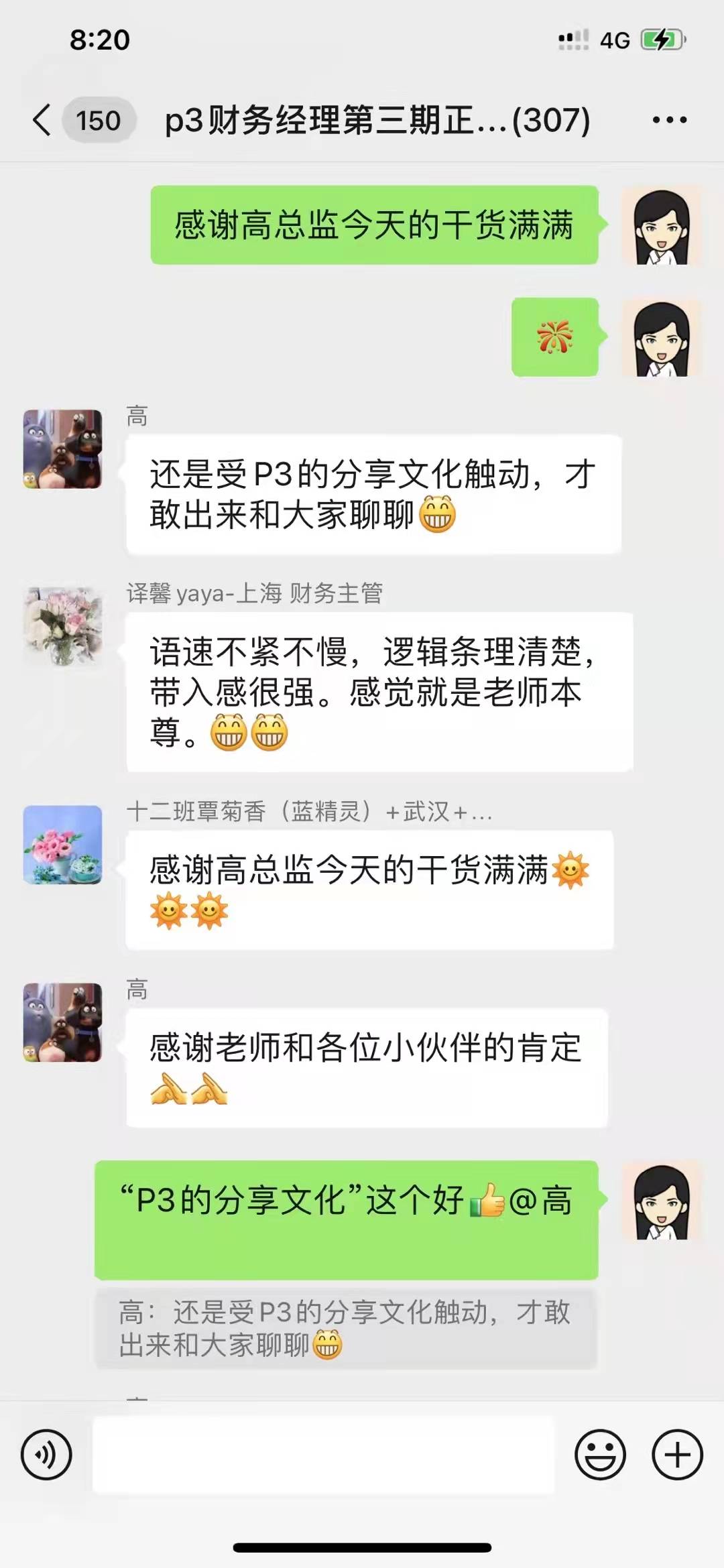724x1568 pixels.
Task: Open the emoji sticker panel
Action: click(600, 1454)
